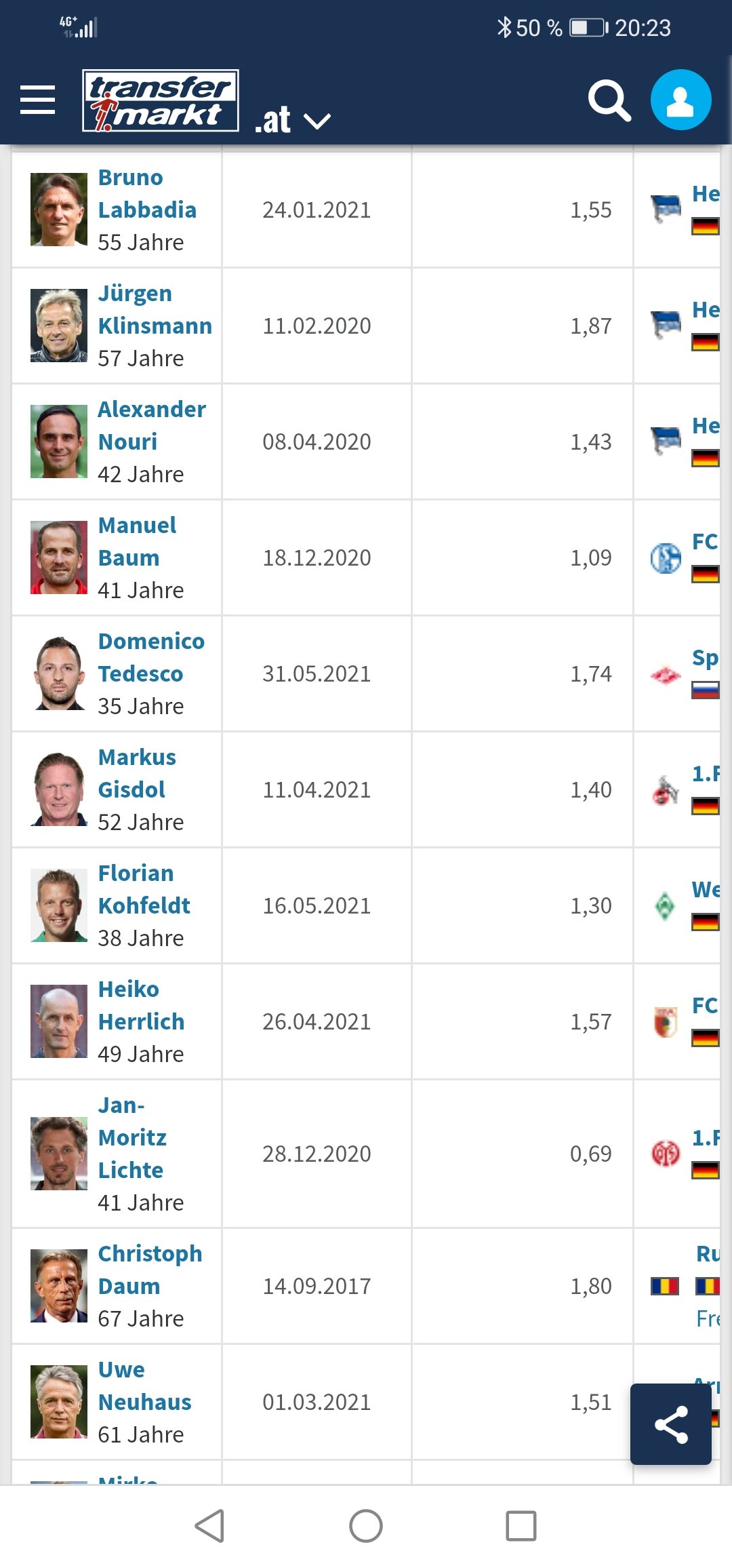732x1568 pixels.
Task: Open recent apps via the square button
Action: [x=521, y=1526]
